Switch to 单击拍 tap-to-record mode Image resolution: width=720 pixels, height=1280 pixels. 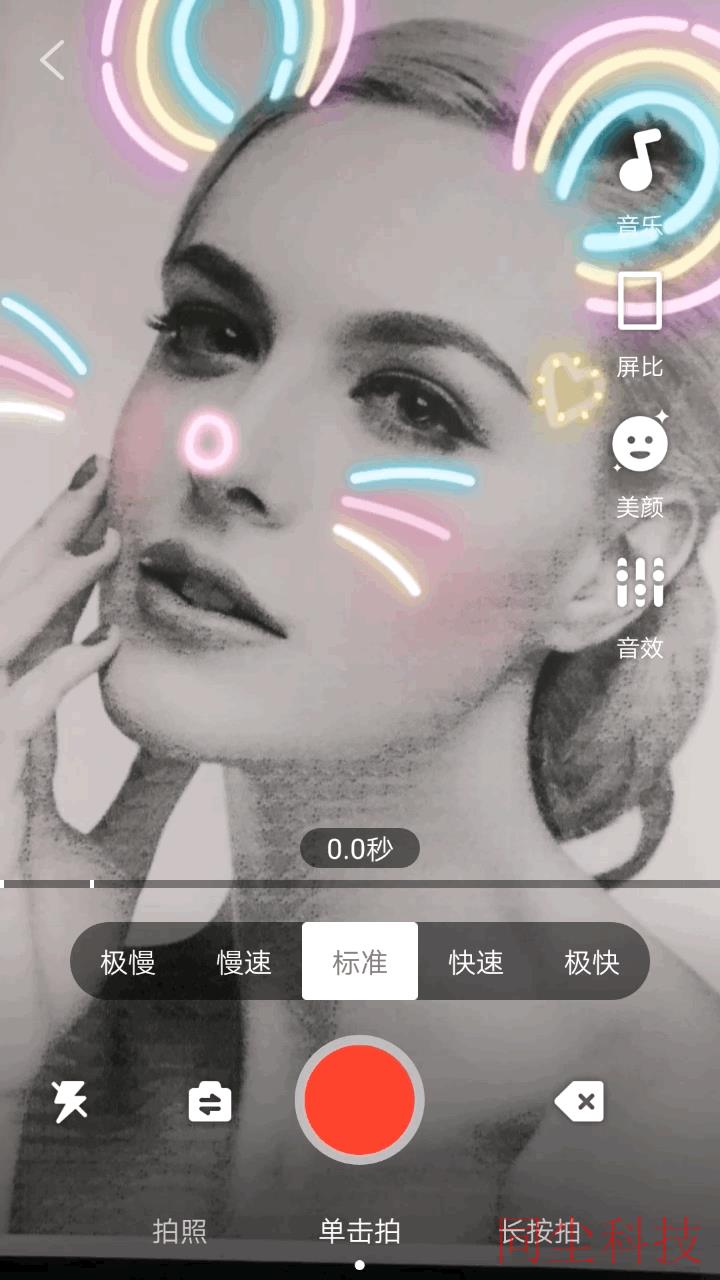click(360, 1230)
